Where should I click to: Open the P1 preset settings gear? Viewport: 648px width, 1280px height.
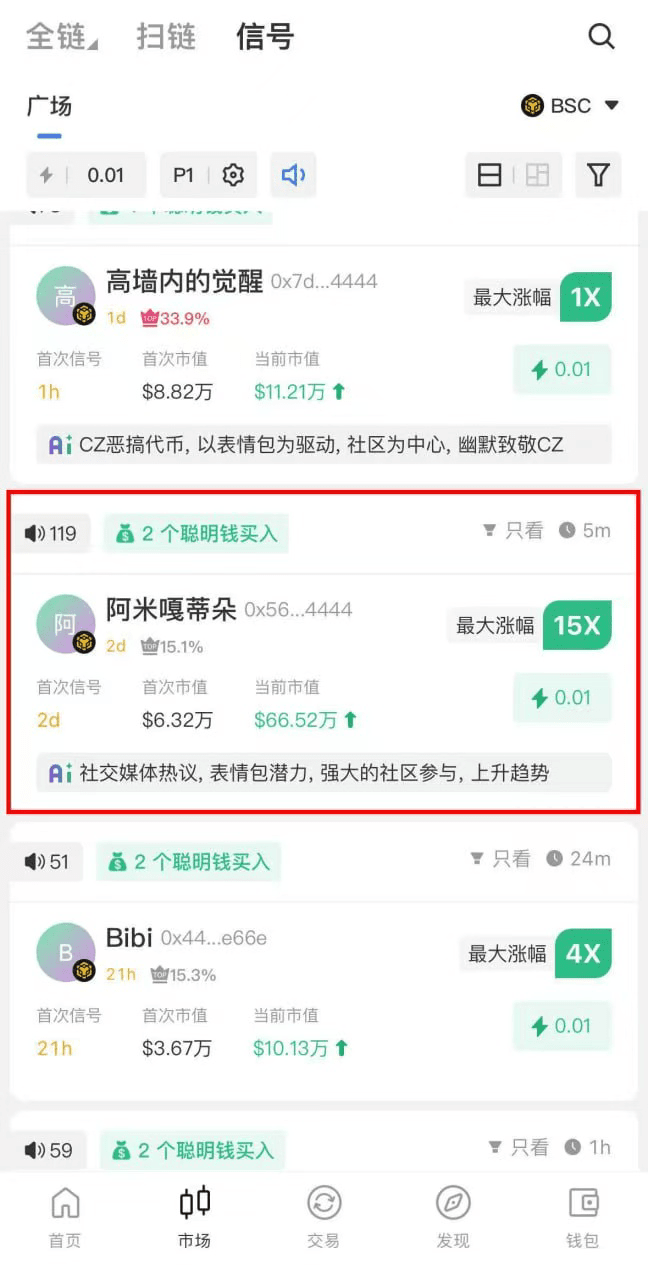pos(233,175)
